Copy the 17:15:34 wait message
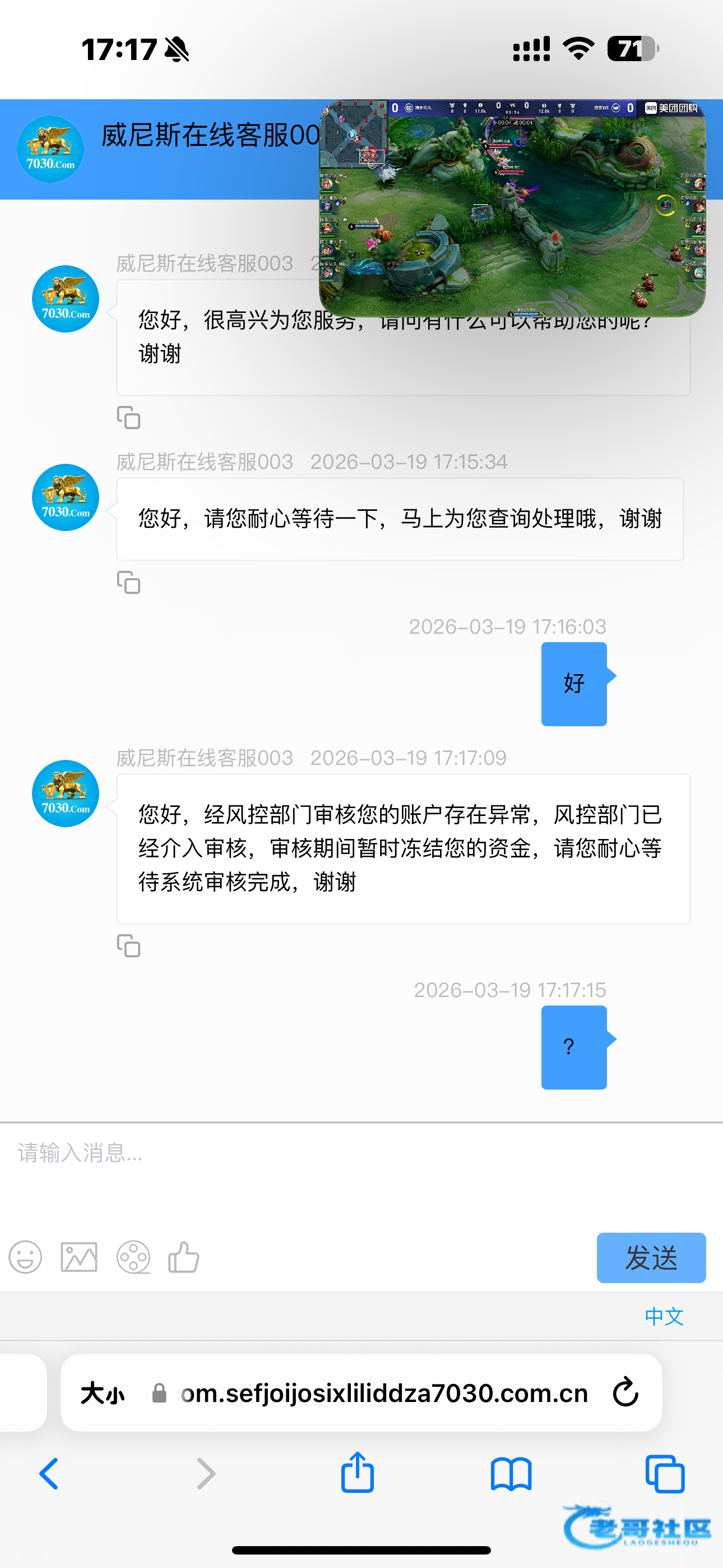723x1568 pixels. (x=128, y=583)
